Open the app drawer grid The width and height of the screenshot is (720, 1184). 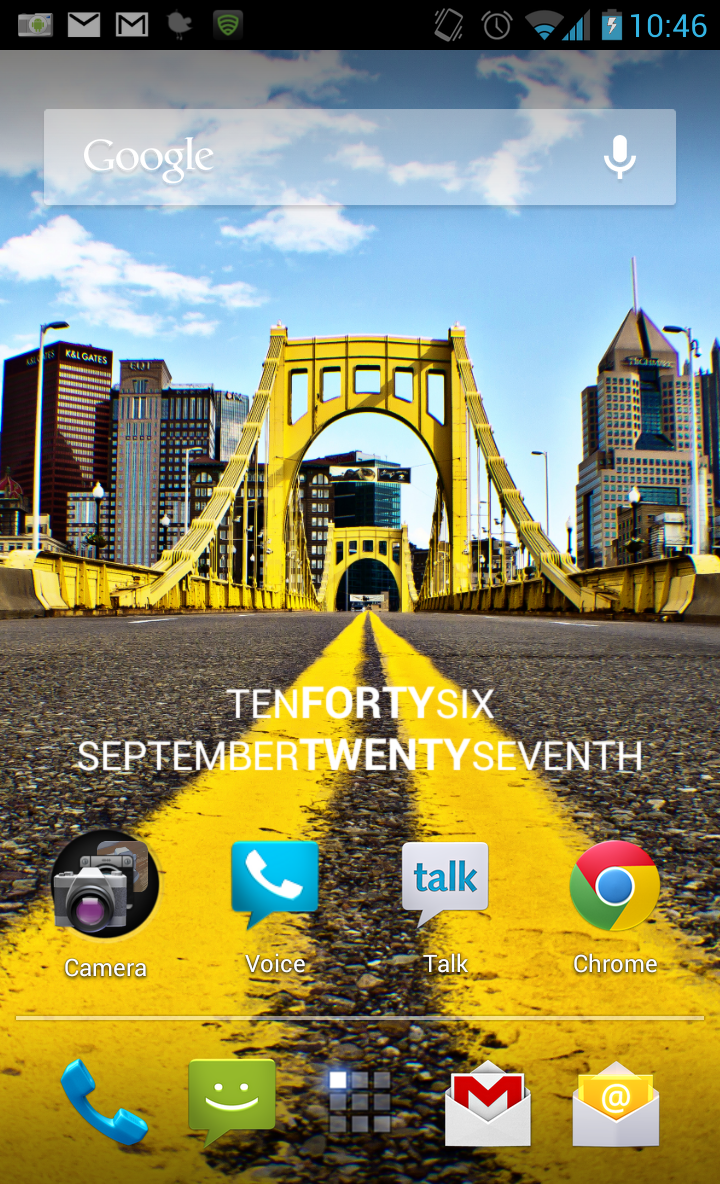point(360,1102)
